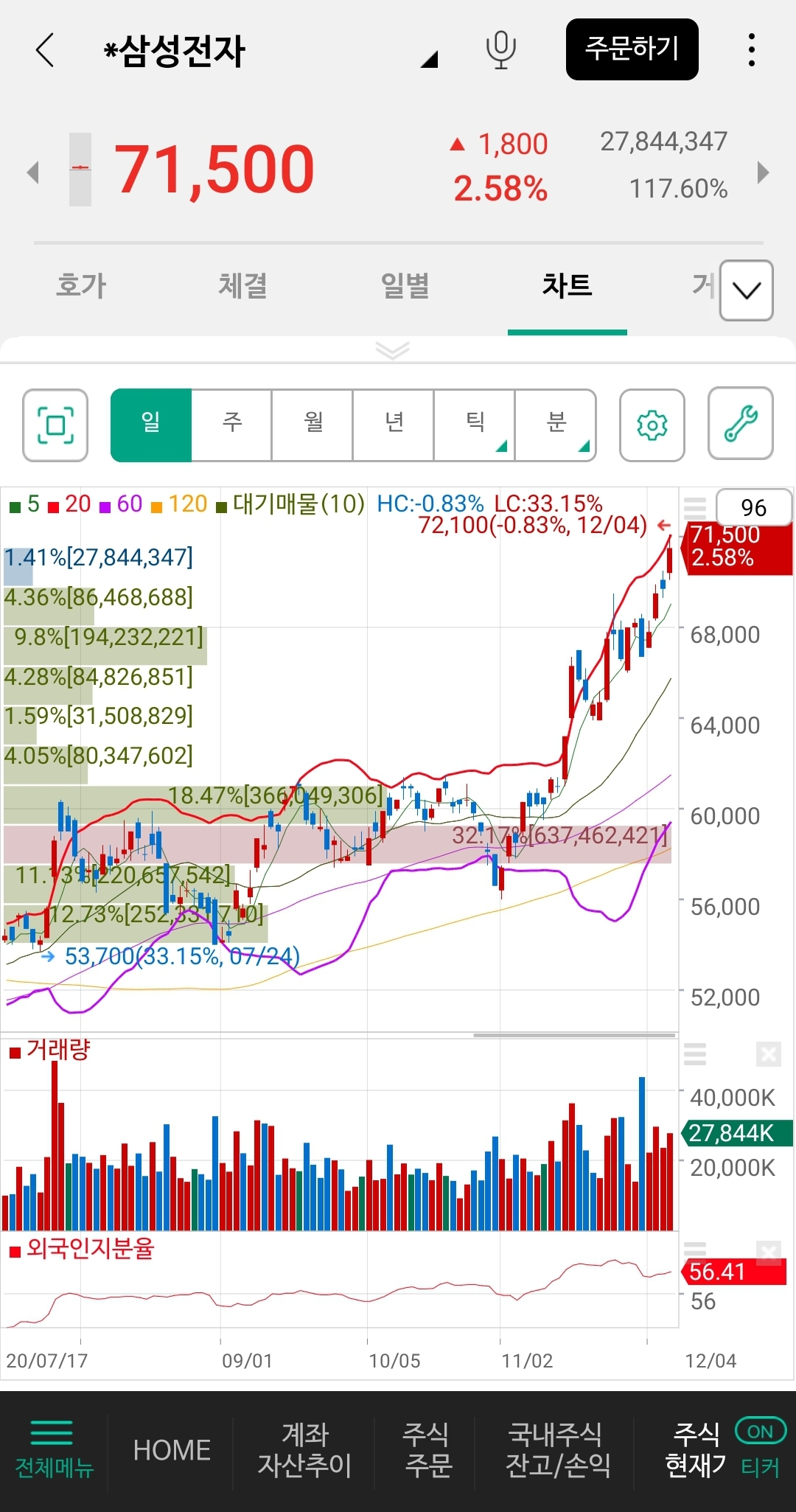Open chart settings gear icon
Image resolution: width=796 pixels, height=1512 pixels.
pos(652,425)
